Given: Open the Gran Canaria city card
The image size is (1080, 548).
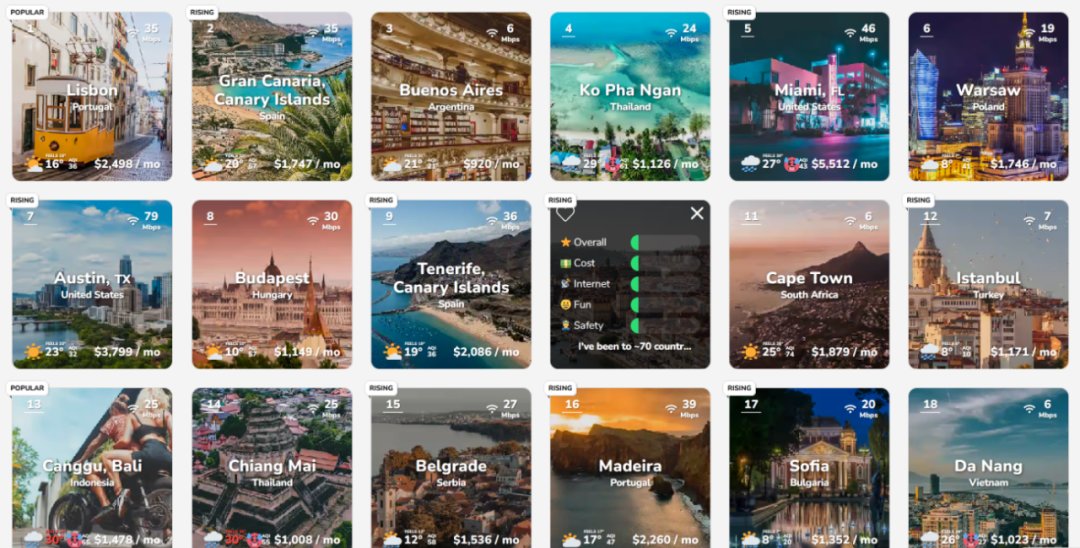Looking at the screenshot, I should [x=272, y=97].
